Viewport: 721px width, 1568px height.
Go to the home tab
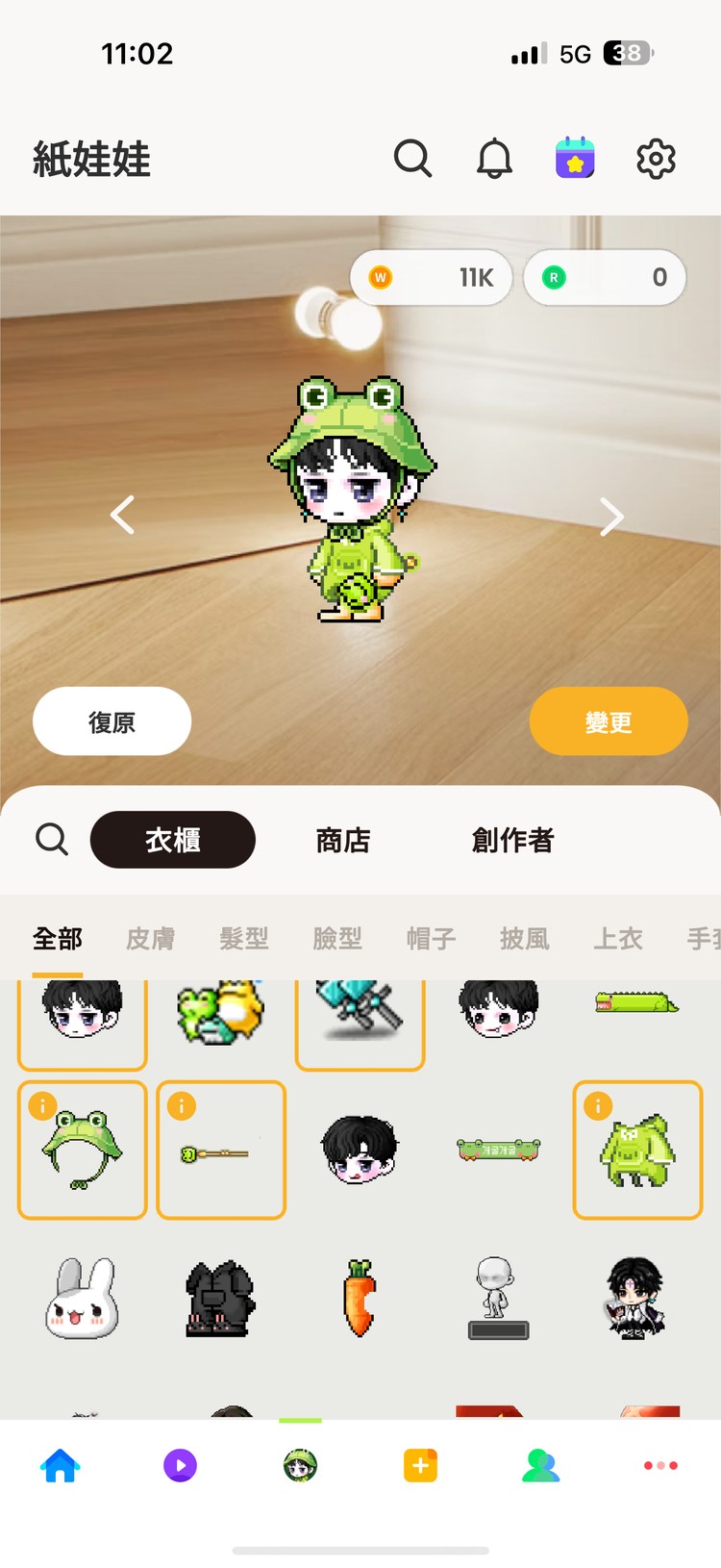point(60,1465)
